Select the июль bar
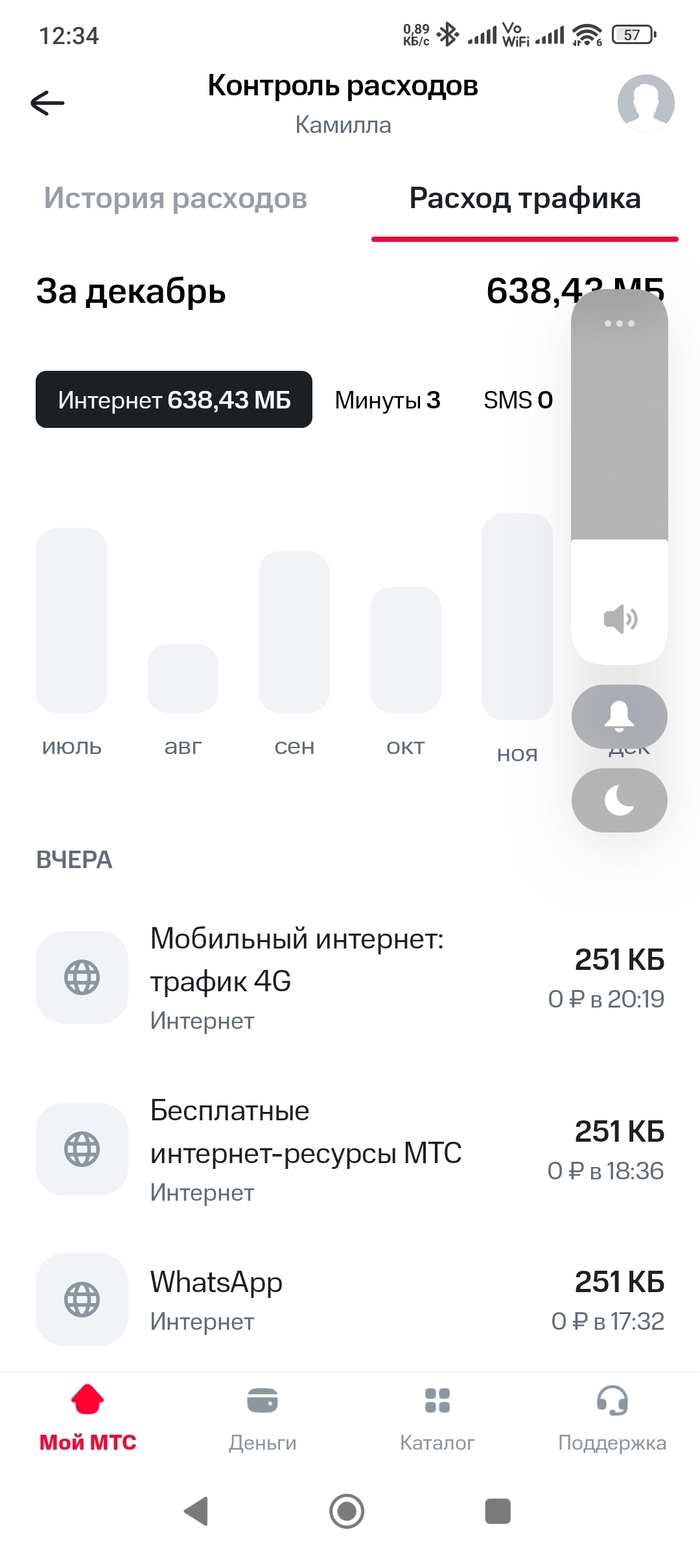The image size is (700, 1556). [71, 620]
